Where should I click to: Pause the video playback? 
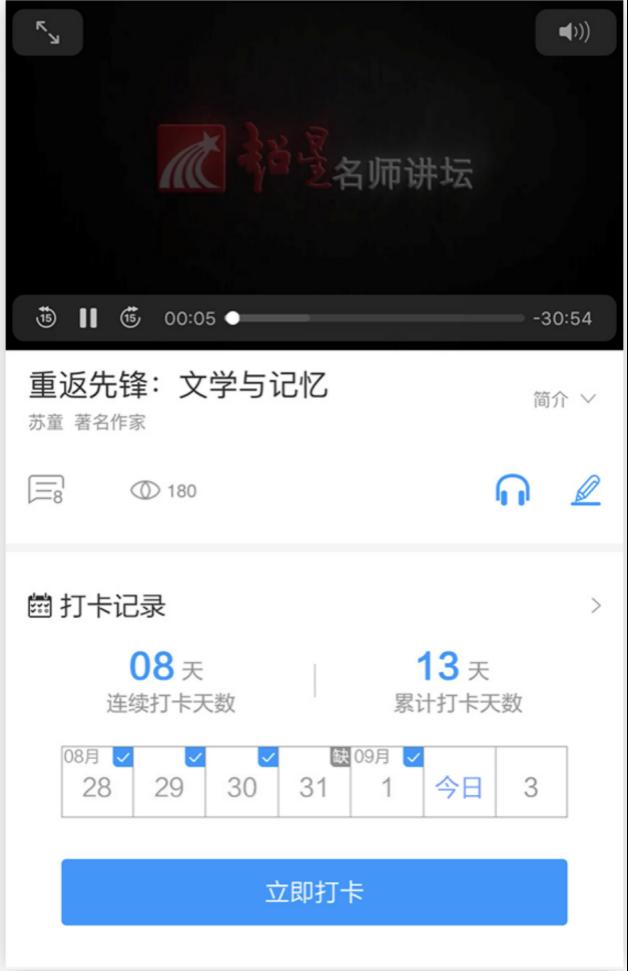click(x=88, y=318)
